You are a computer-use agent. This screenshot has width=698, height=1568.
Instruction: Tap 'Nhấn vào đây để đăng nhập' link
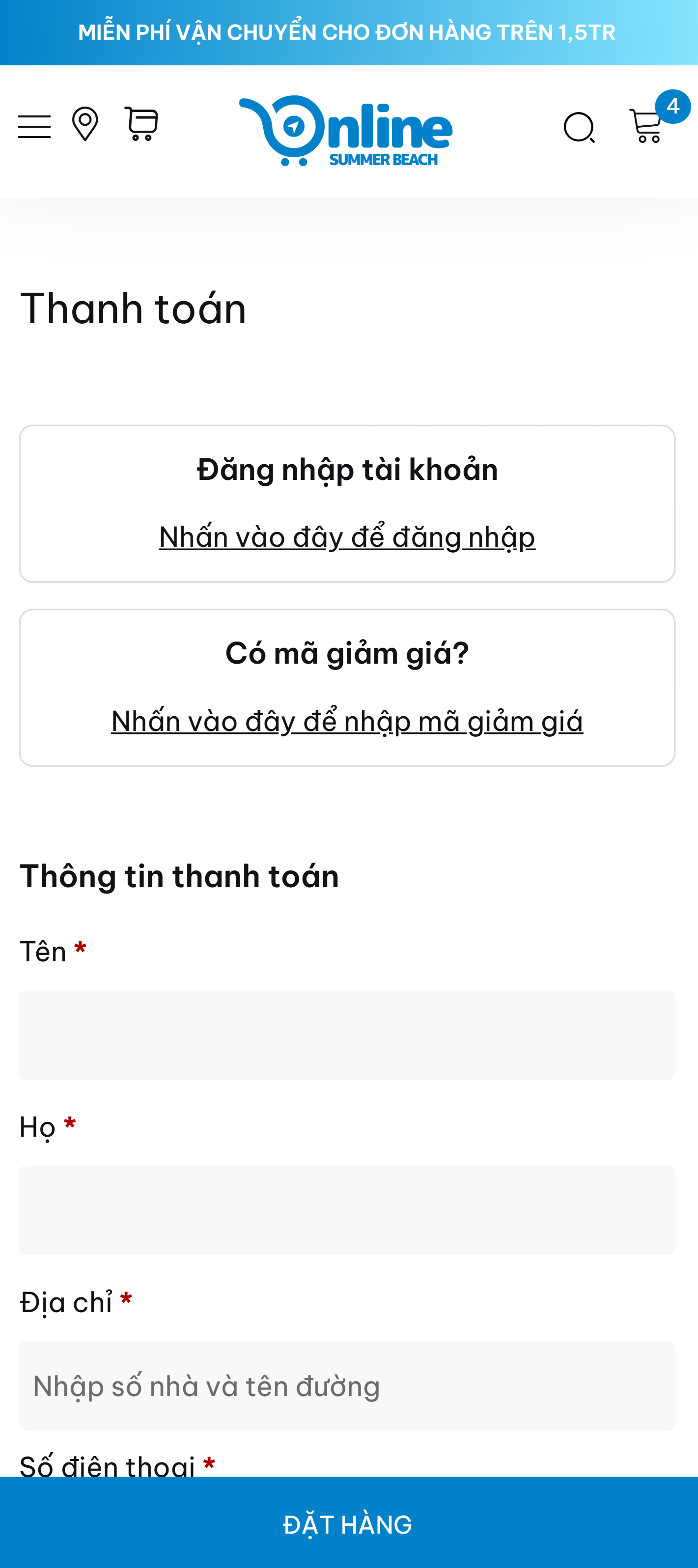click(x=347, y=537)
